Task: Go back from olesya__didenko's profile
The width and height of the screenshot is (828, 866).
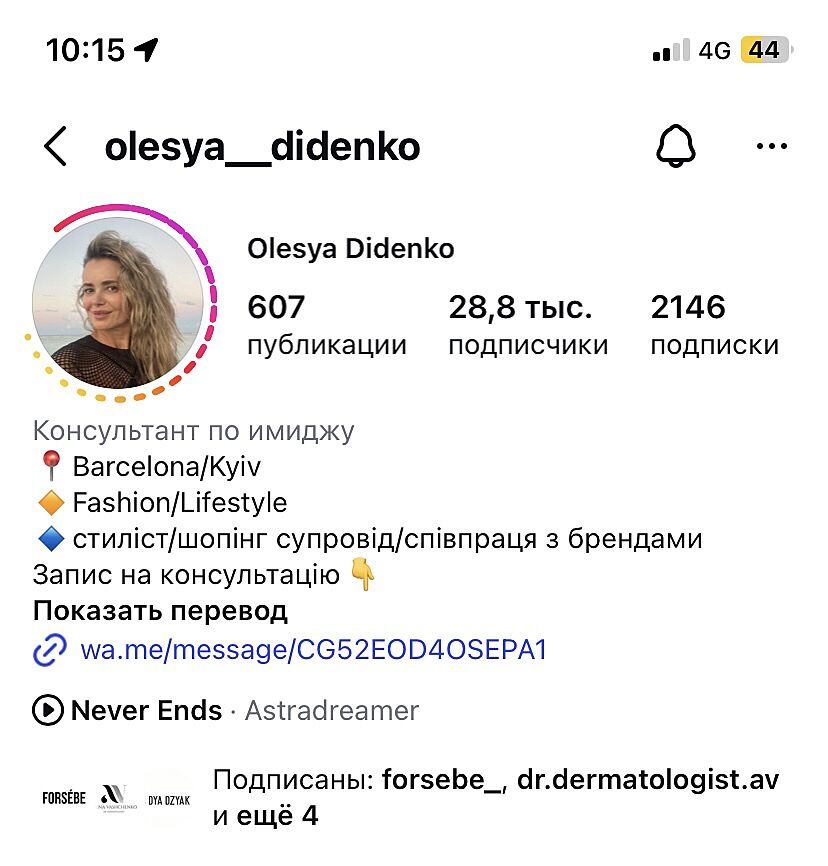Action: point(56,148)
